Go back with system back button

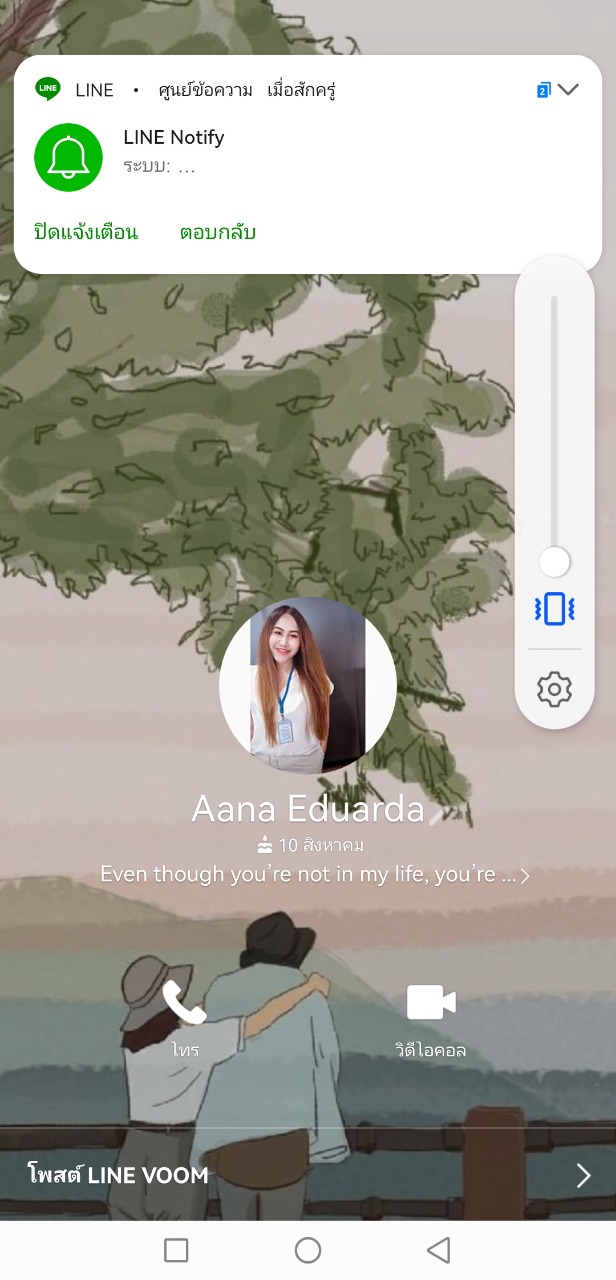point(438,1250)
